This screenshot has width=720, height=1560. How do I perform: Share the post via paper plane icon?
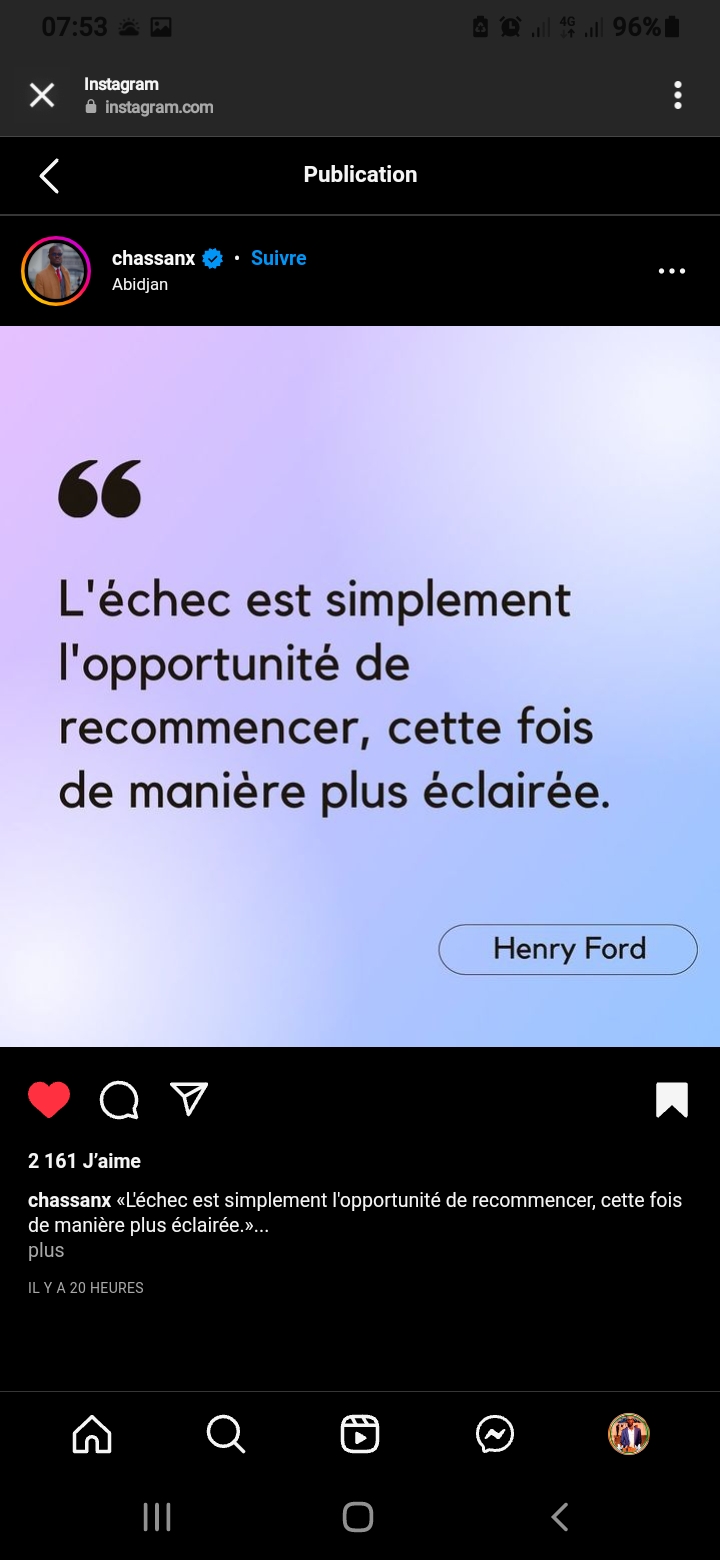pyautogui.click(x=189, y=1098)
